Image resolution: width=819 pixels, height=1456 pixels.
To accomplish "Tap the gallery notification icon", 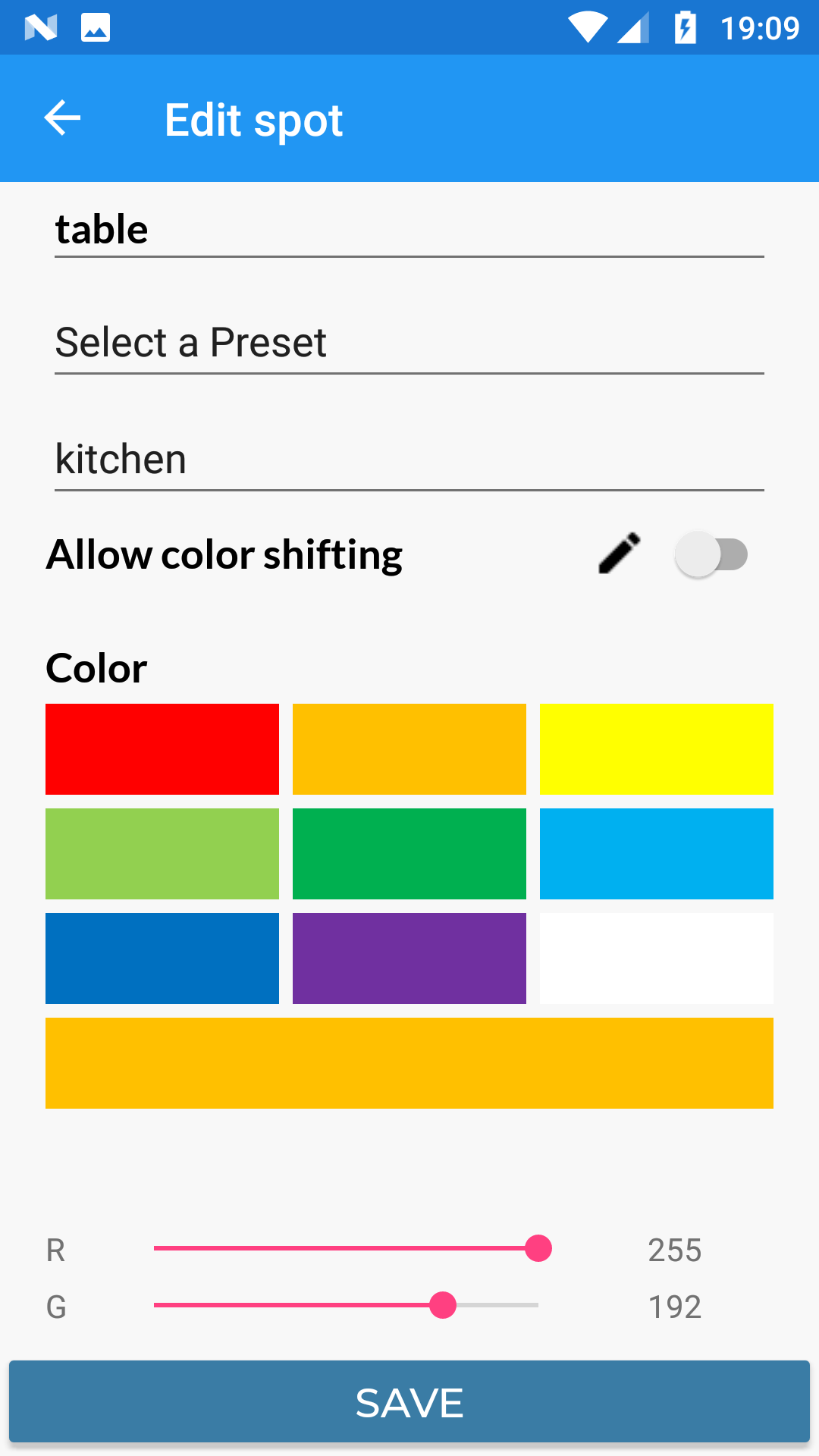I will 94,26.
